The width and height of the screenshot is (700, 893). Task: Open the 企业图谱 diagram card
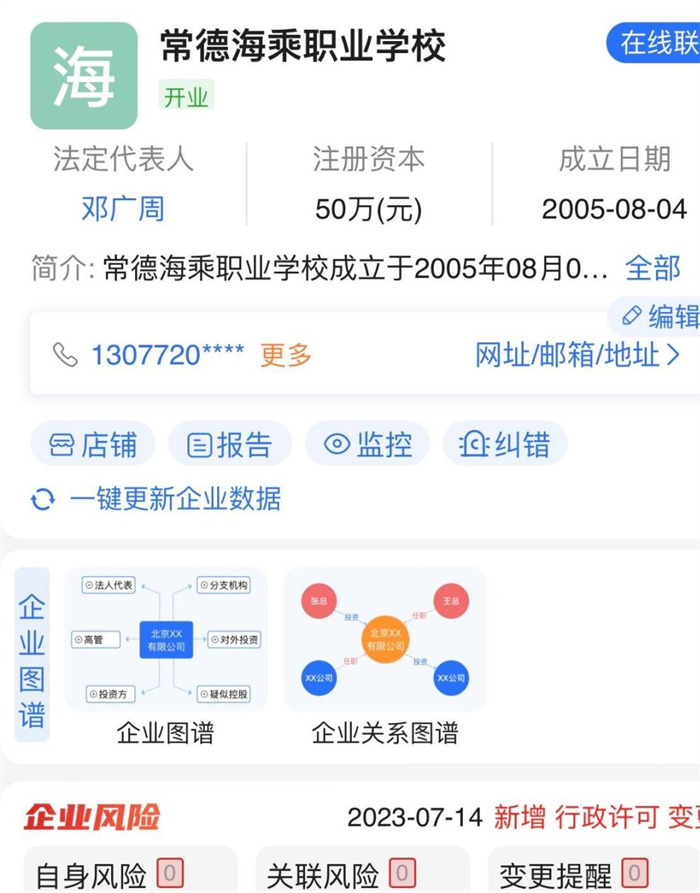[x=165, y=655]
